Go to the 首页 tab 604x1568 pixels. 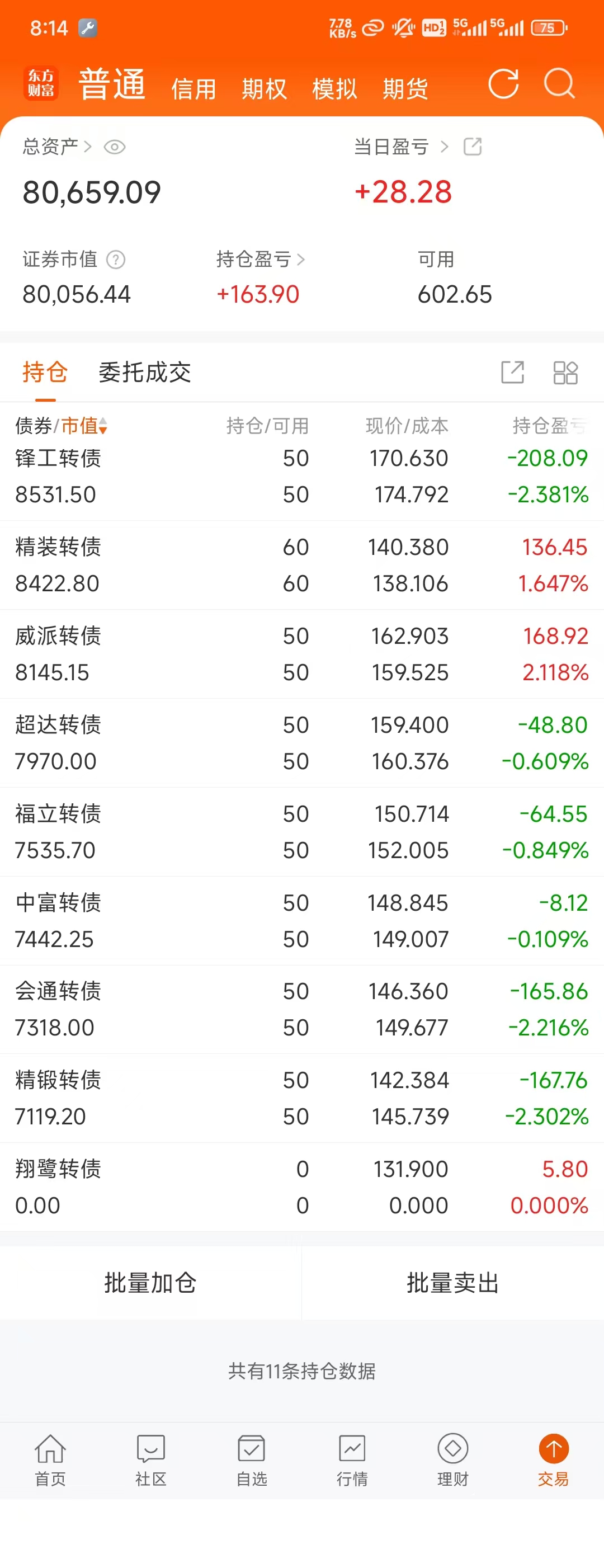pos(50,1460)
